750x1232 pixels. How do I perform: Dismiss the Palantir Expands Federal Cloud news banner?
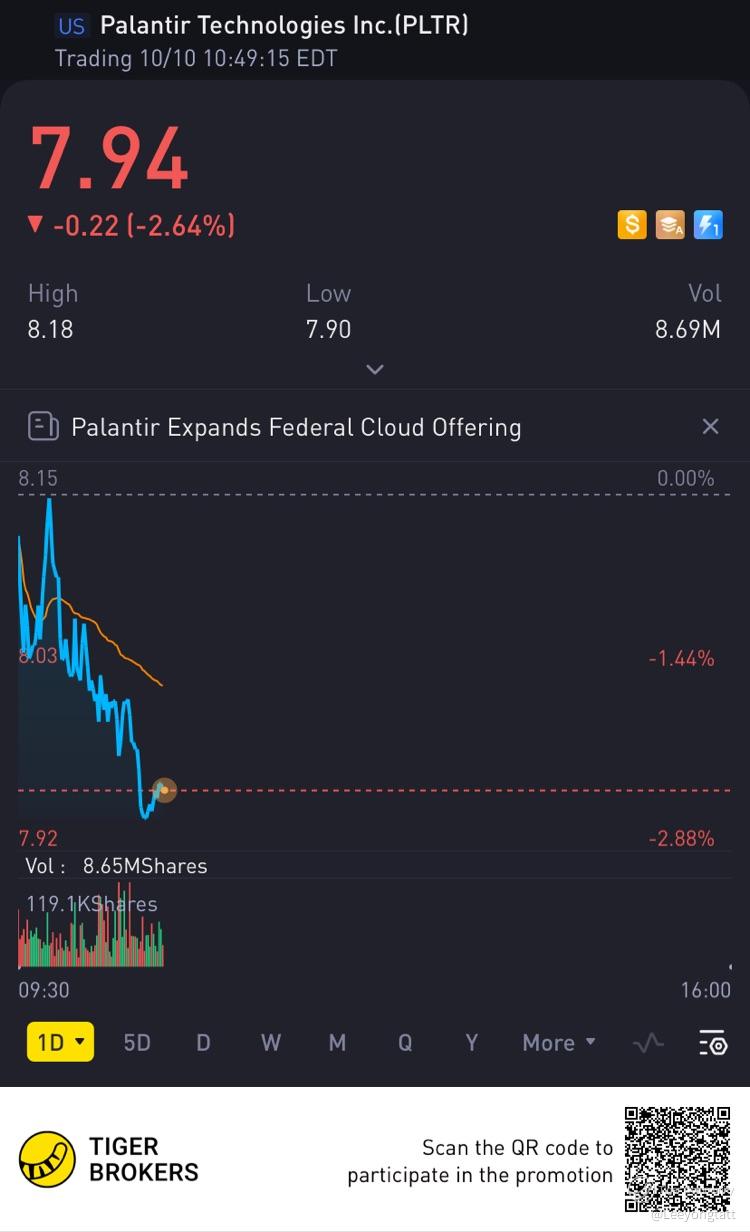point(710,427)
